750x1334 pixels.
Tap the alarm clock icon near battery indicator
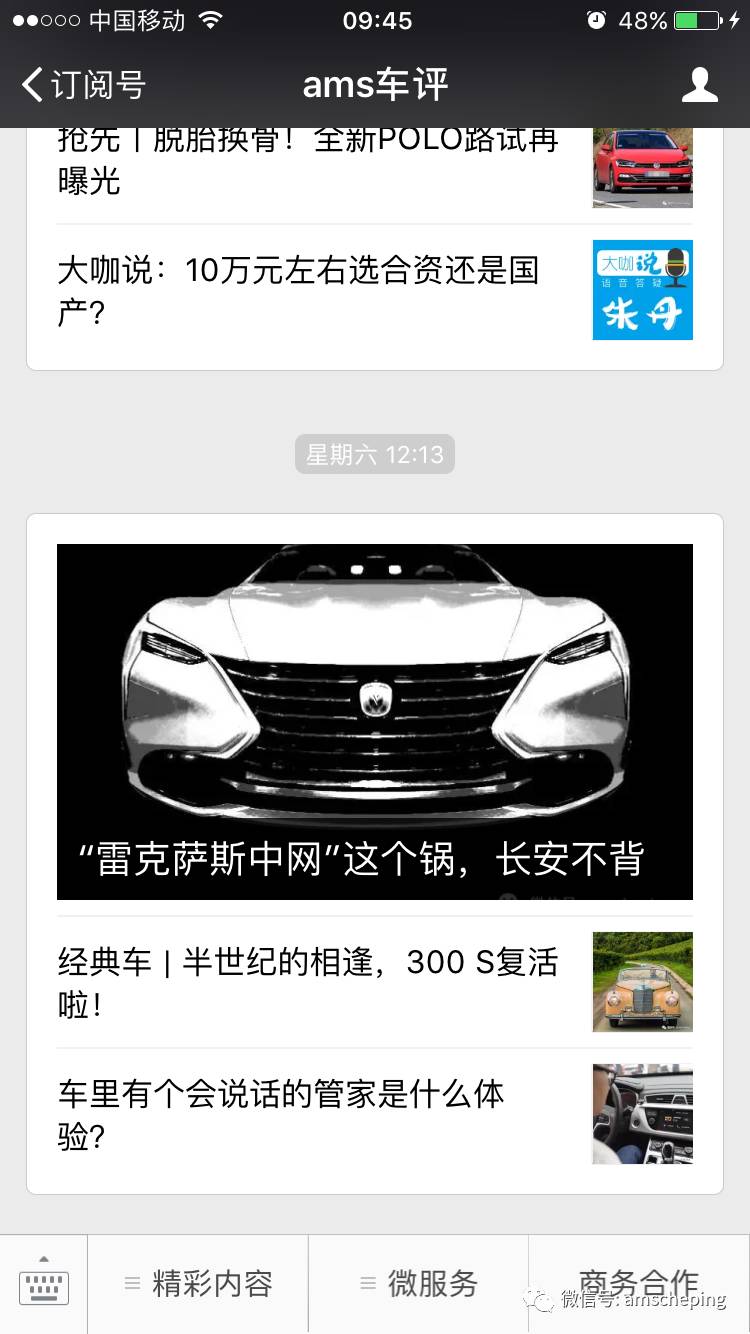click(599, 18)
